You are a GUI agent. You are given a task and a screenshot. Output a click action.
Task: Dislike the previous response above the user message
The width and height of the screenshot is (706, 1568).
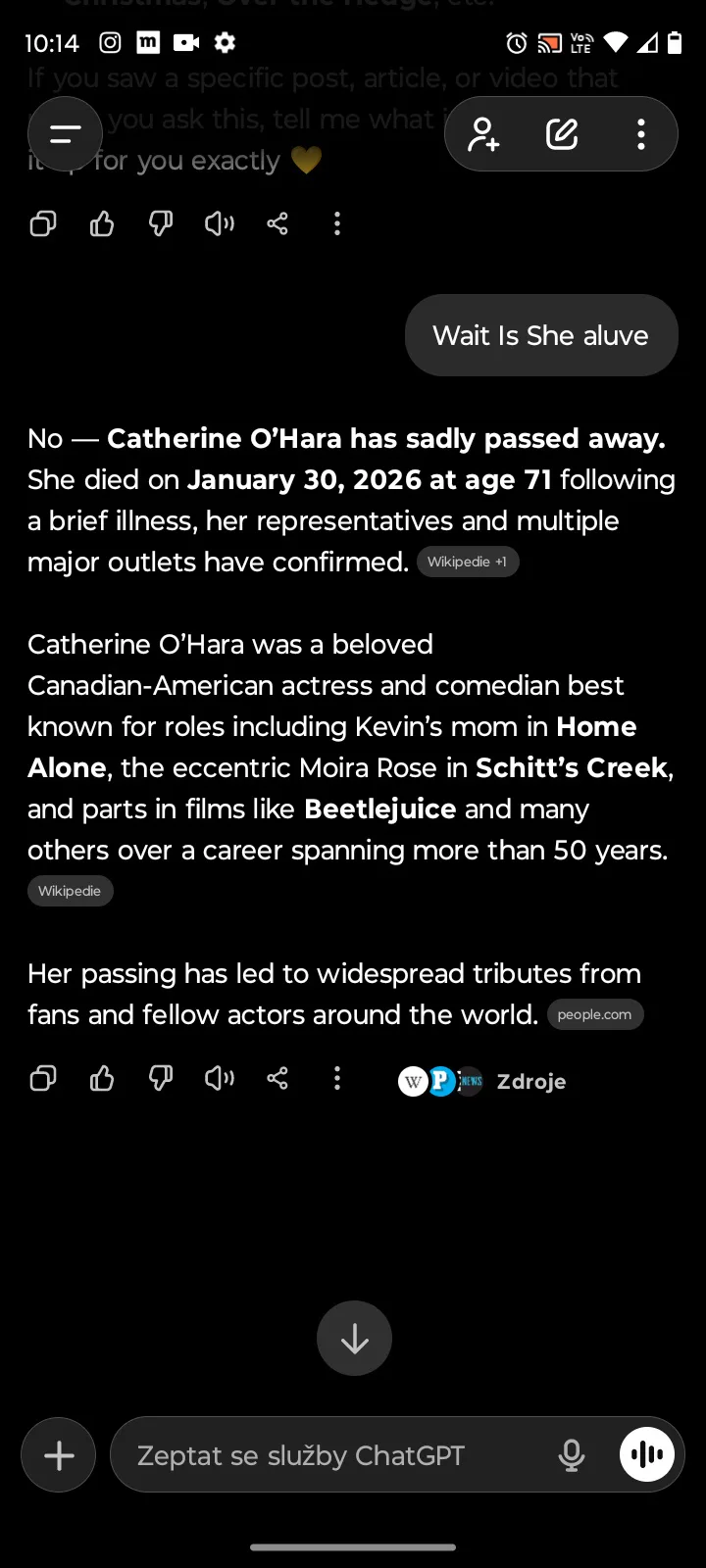point(161,224)
